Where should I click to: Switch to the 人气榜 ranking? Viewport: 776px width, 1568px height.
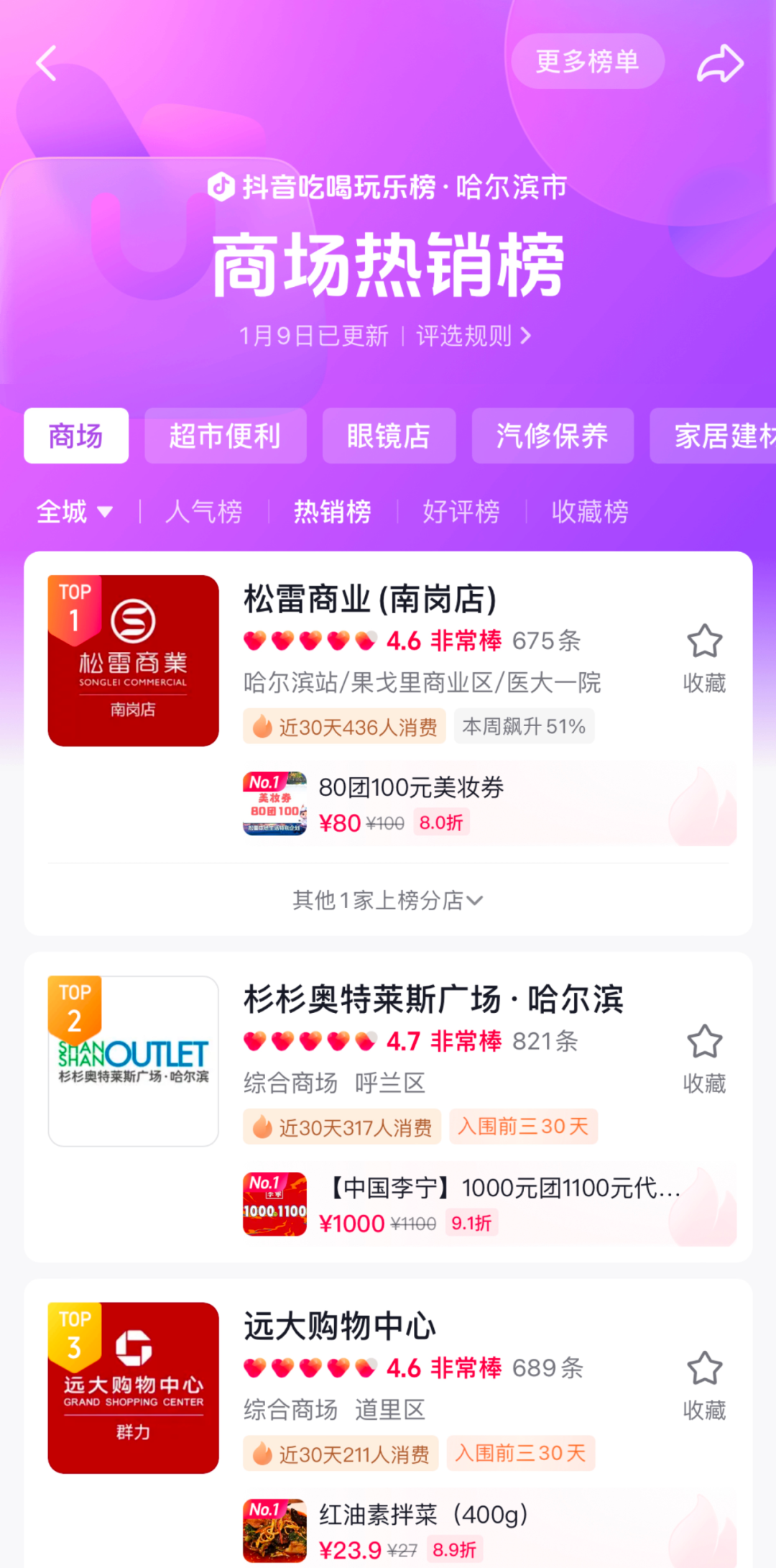(x=203, y=512)
